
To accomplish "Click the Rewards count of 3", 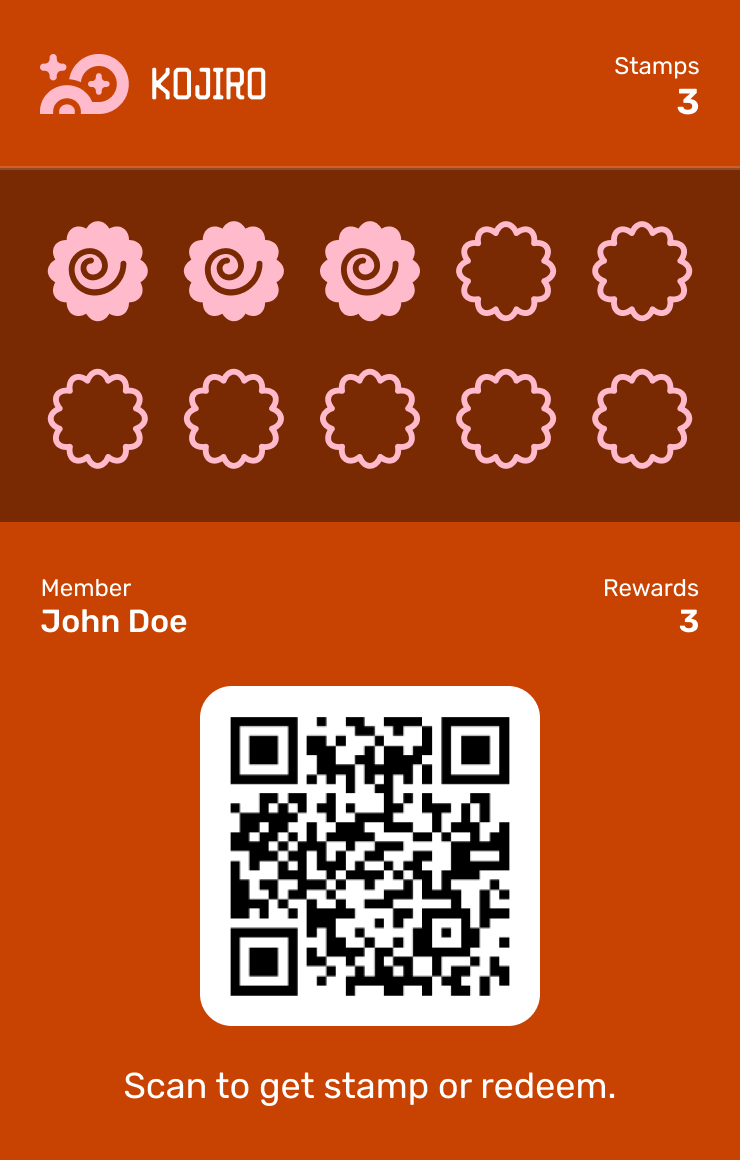I will click(689, 621).
